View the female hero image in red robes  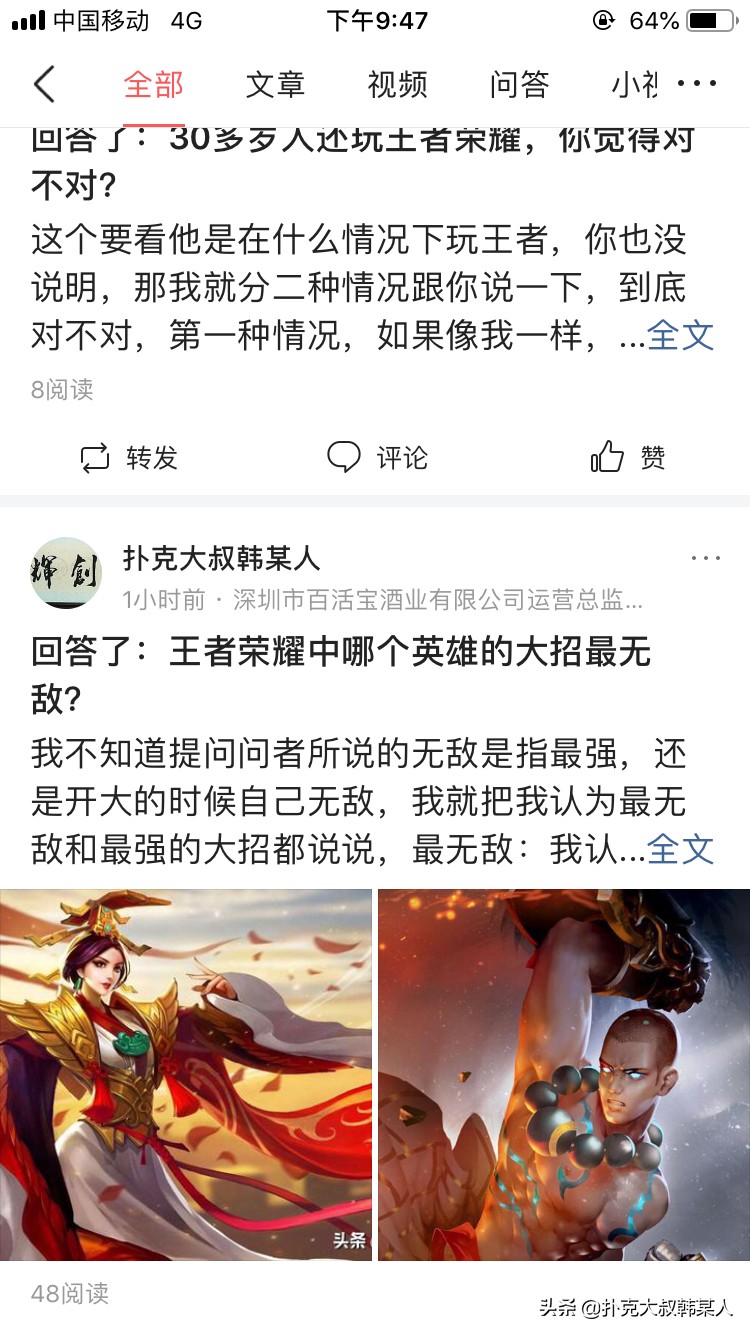[186, 1074]
